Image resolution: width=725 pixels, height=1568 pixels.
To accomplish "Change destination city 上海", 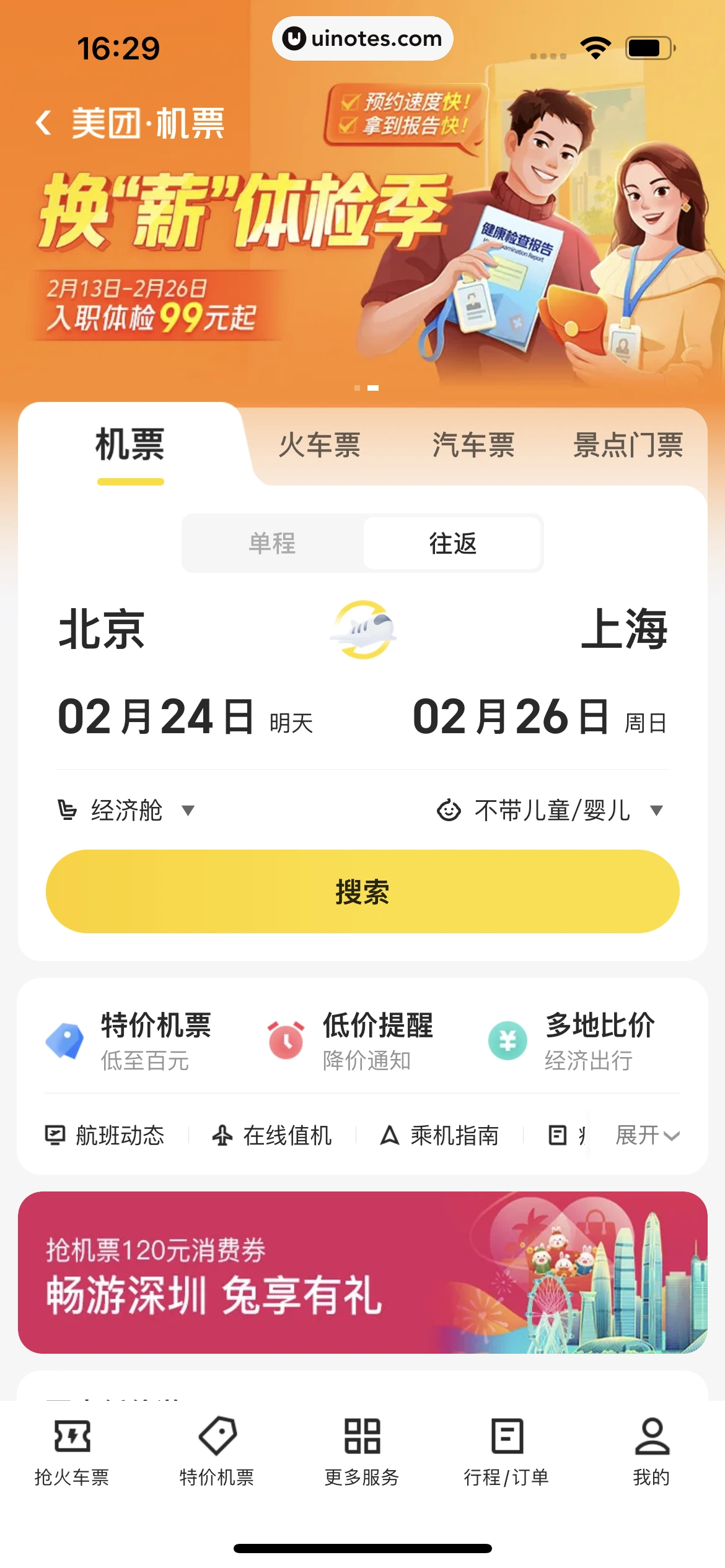I will pyautogui.click(x=623, y=629).
